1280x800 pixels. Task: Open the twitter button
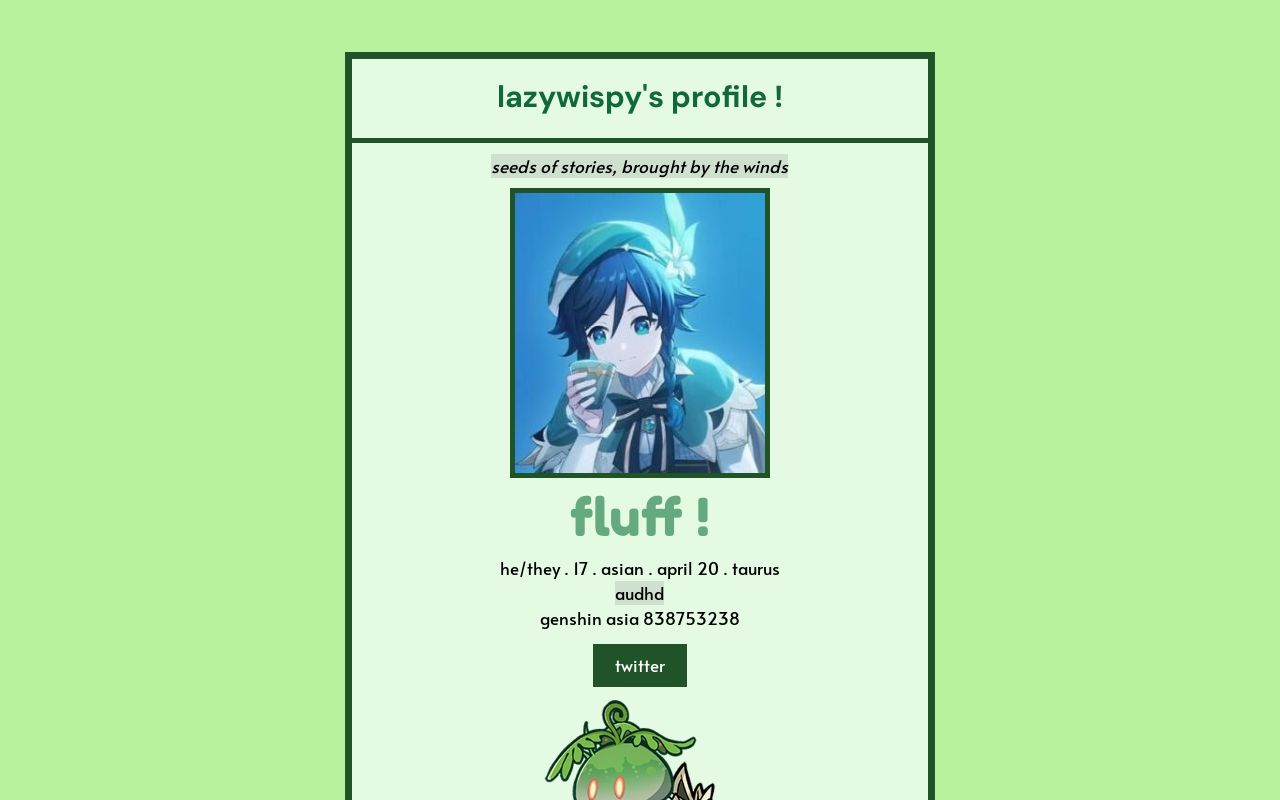click(x=639, y=665)
